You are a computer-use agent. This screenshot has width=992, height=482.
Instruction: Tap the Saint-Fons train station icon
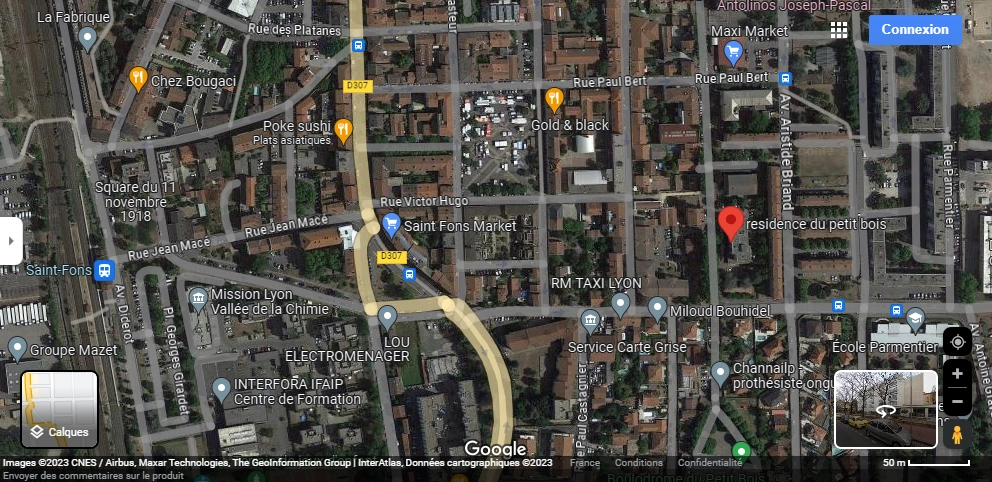(x=104, y=270)
